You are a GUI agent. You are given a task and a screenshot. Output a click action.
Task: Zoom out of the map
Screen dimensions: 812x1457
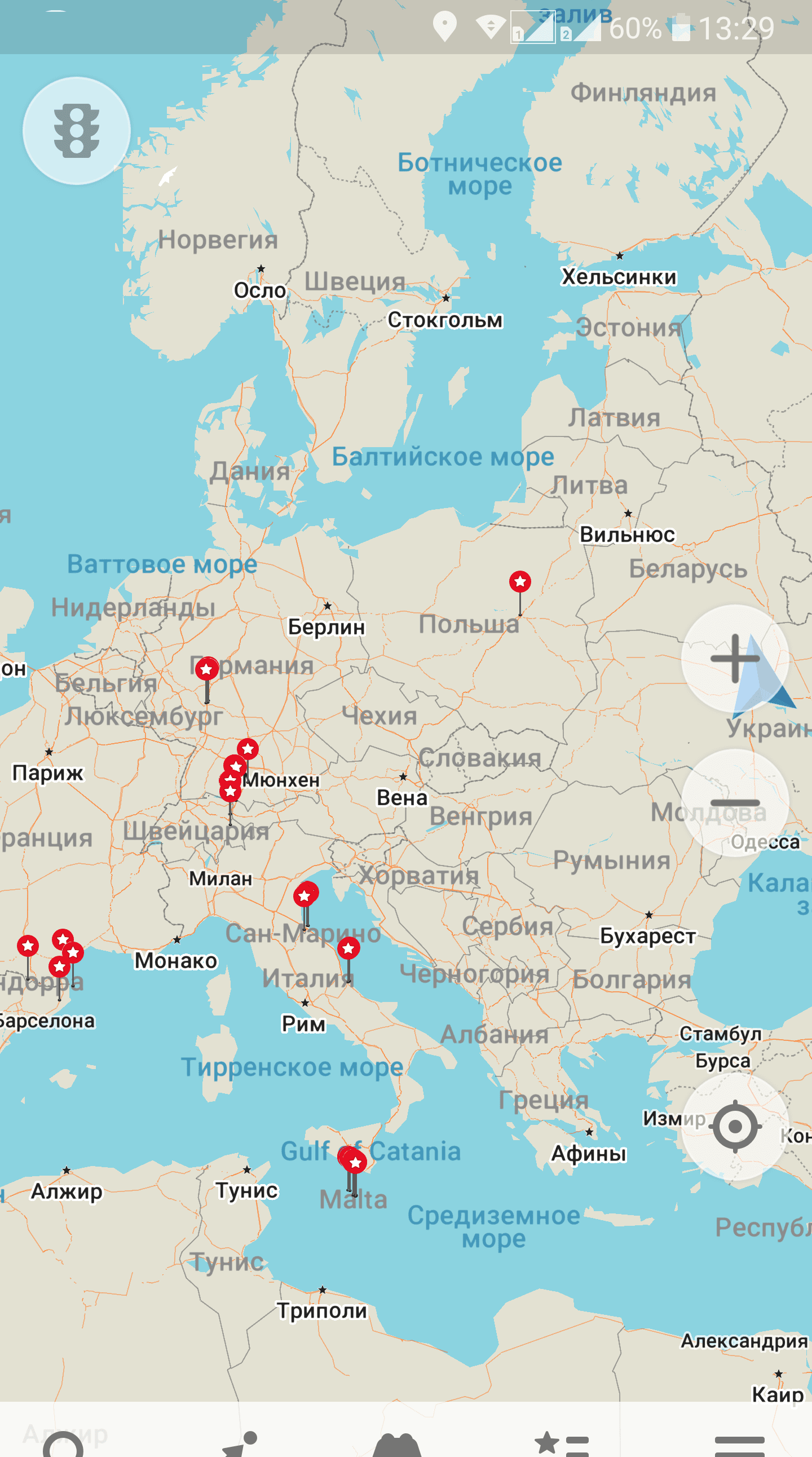735,802
